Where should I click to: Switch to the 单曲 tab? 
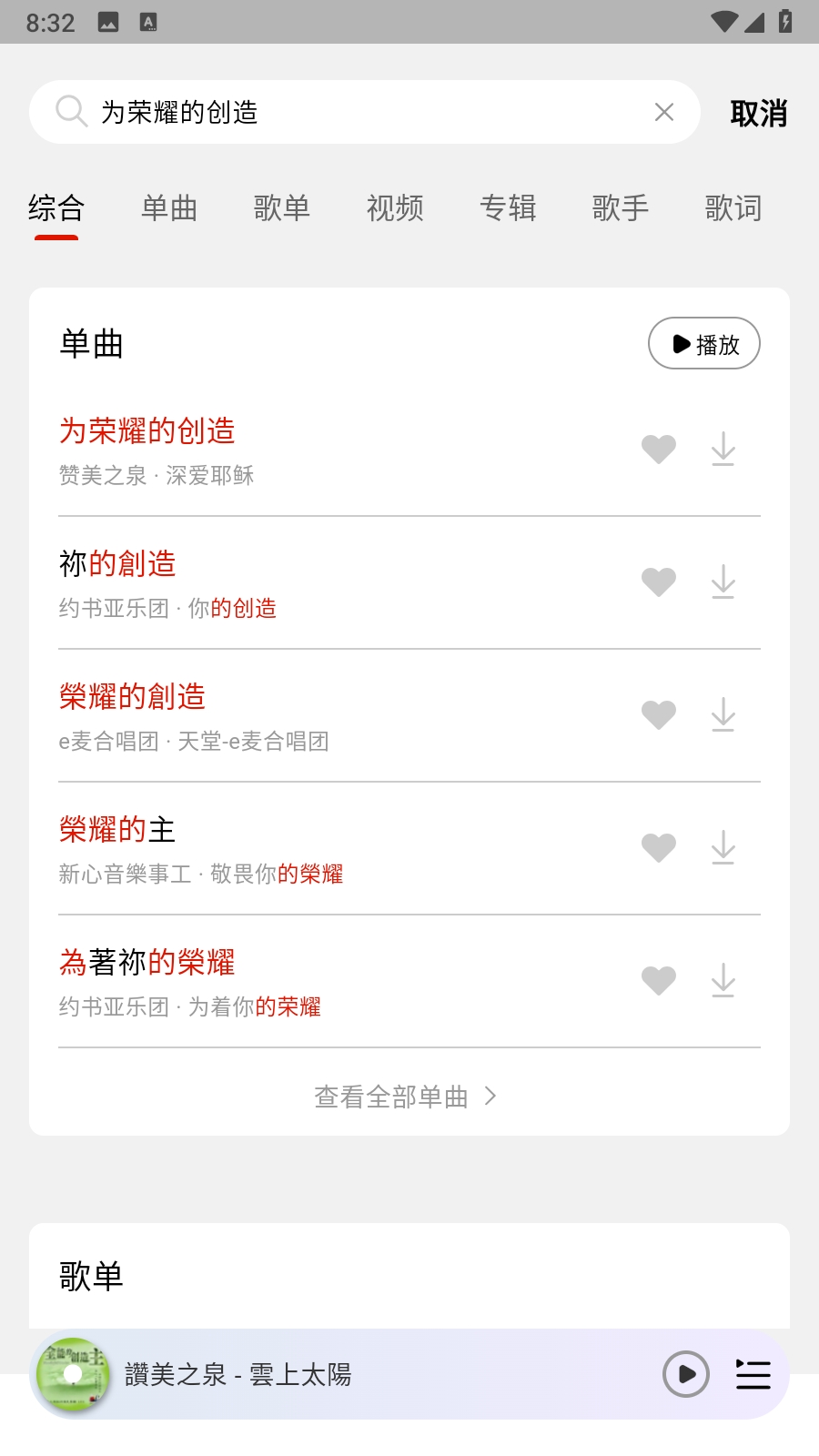(169, 208)
